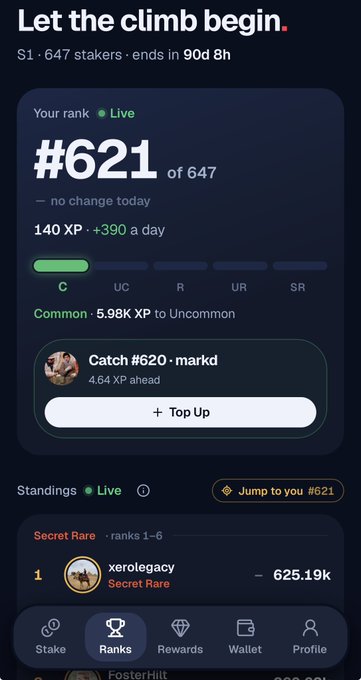The width and height of the screenshot is (361, 680).
Task: Tap the Top Up button
Action: (x=180, y=412)
